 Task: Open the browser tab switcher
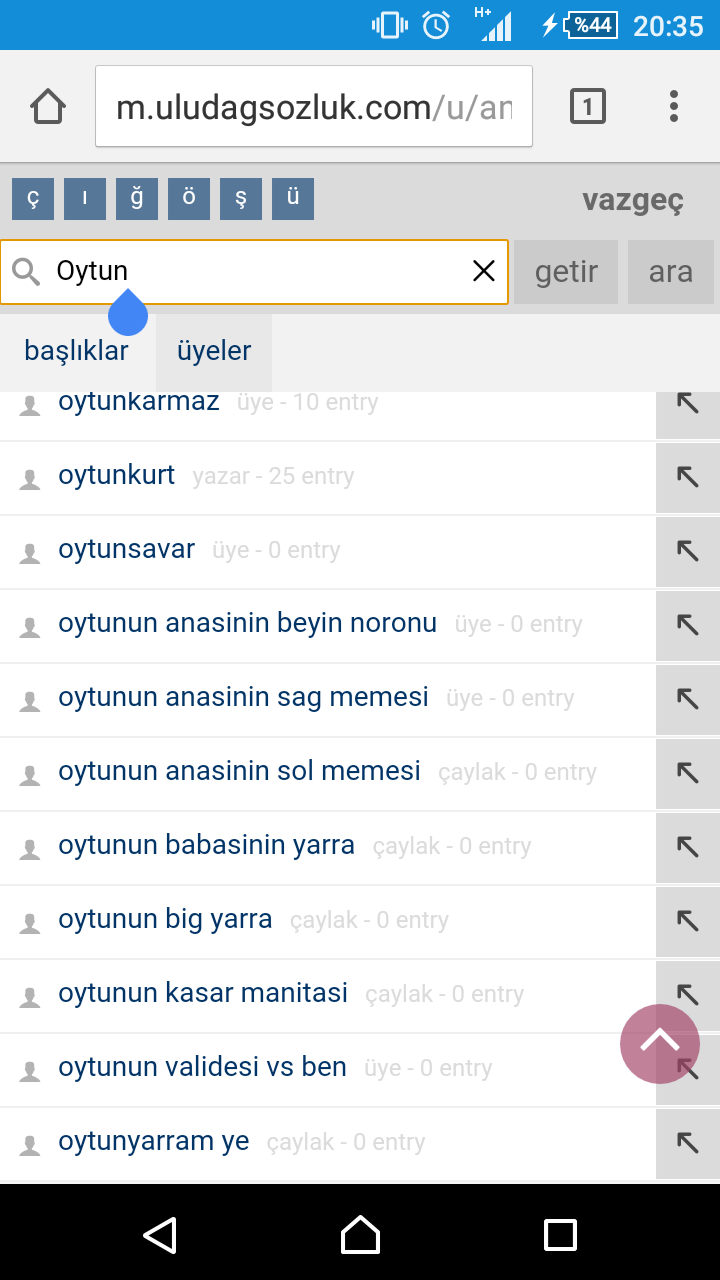[588, 106]
